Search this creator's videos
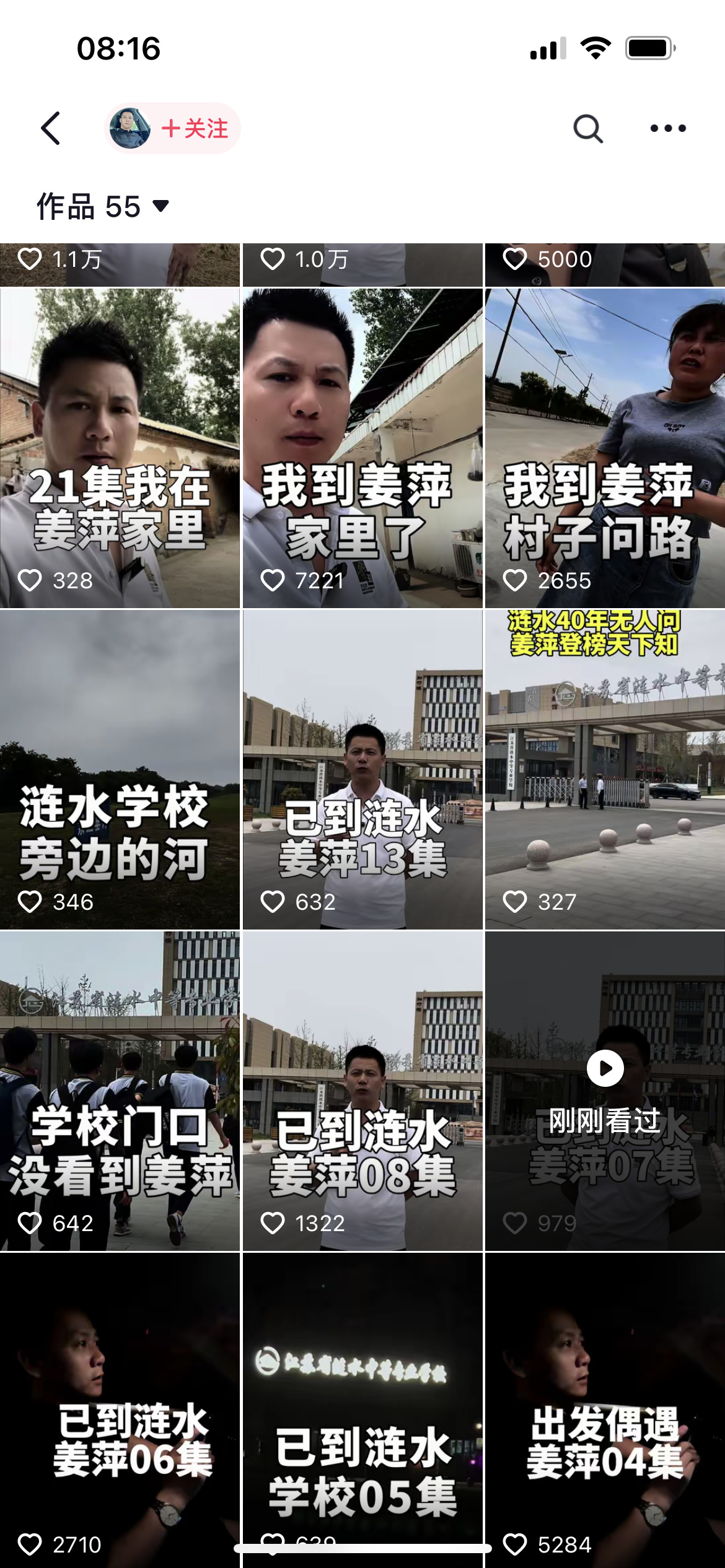The width and height of the screenshot is (725, 1568). coord(587,129)
